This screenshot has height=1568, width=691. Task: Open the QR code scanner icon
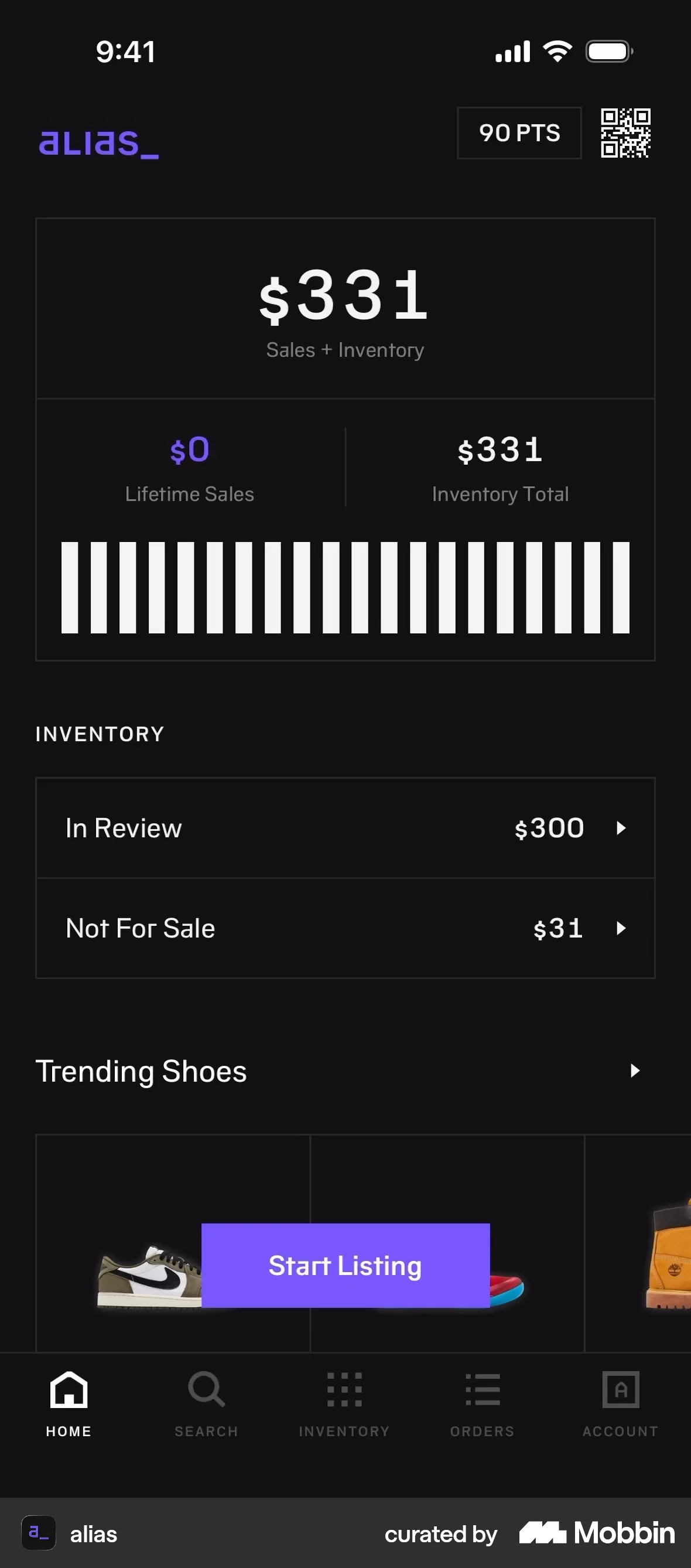click(625, 132)
